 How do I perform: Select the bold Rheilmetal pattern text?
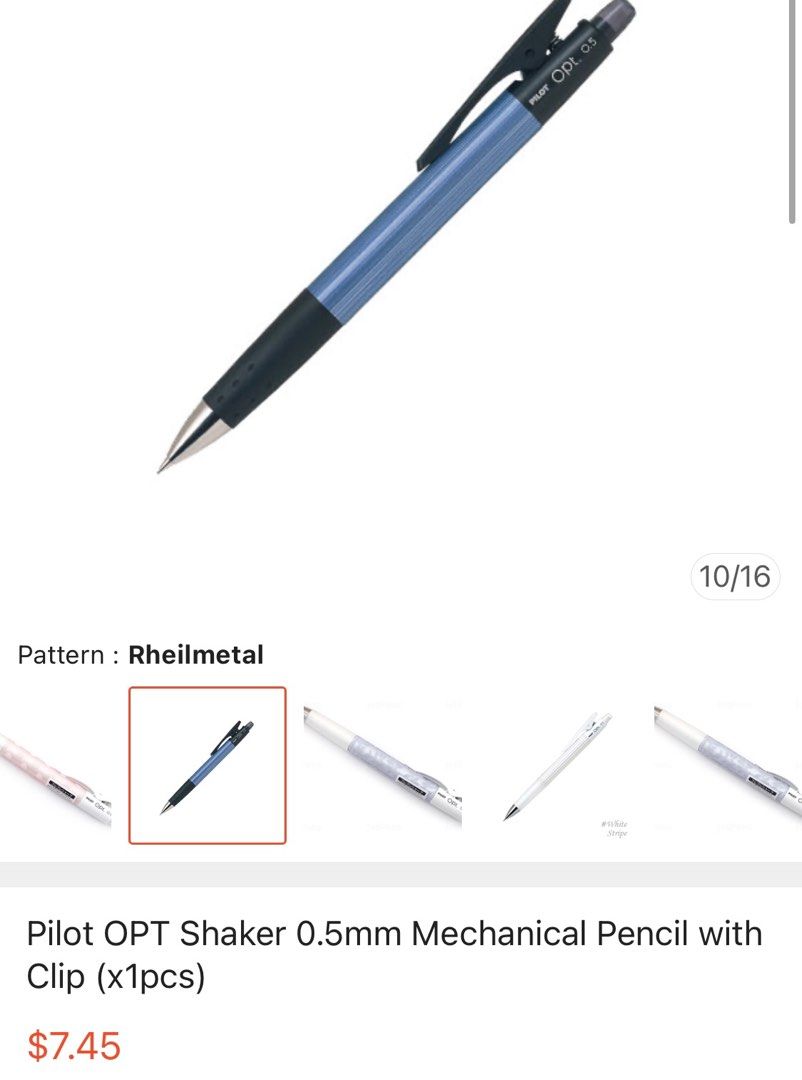[x=194, y=655]
